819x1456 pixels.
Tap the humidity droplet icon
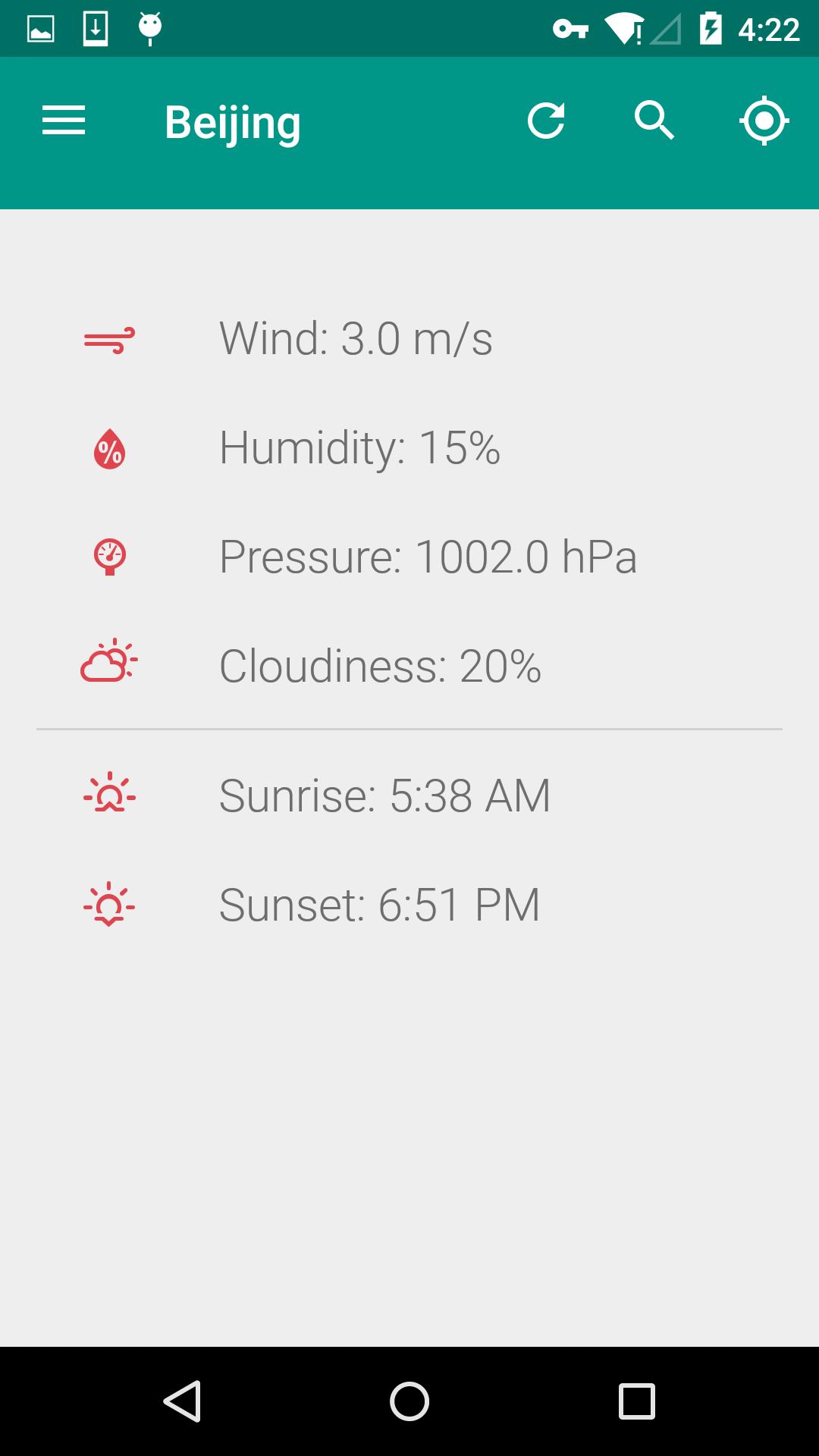tap(110, 449)
